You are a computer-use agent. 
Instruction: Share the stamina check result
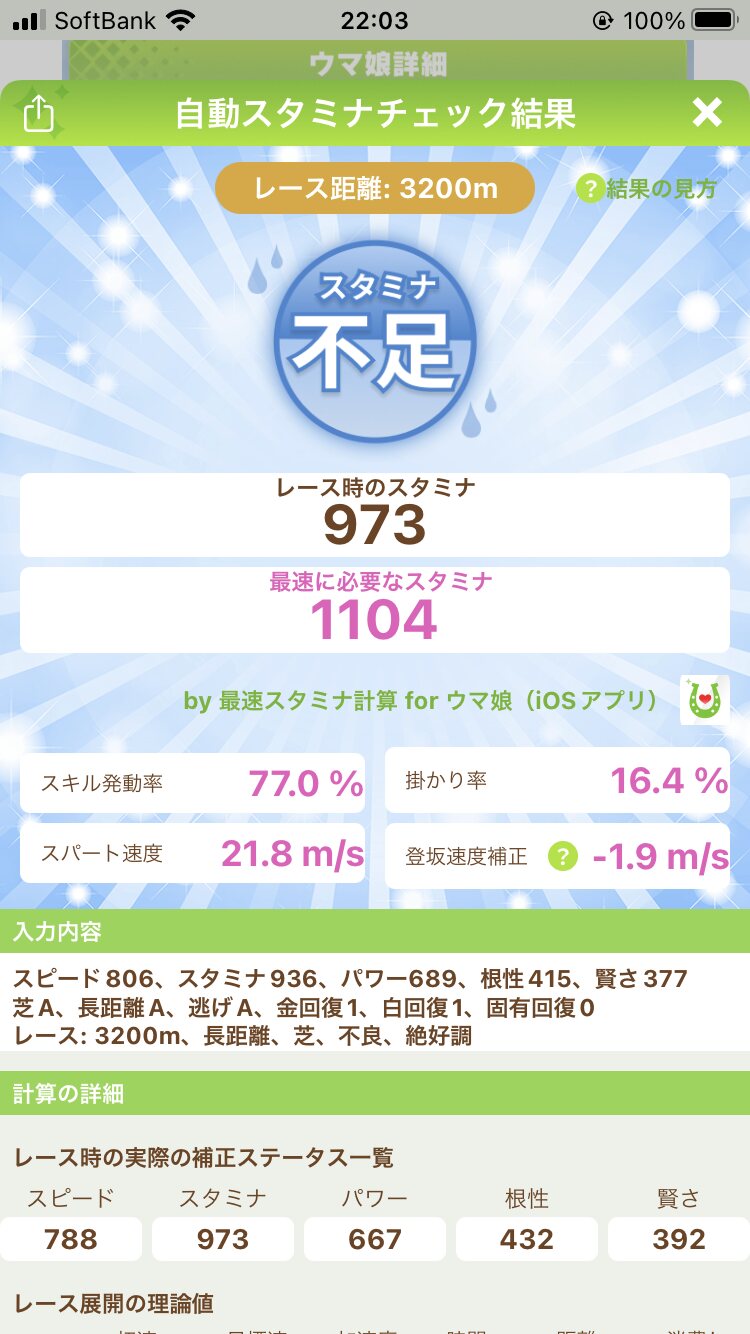[38, 113]
